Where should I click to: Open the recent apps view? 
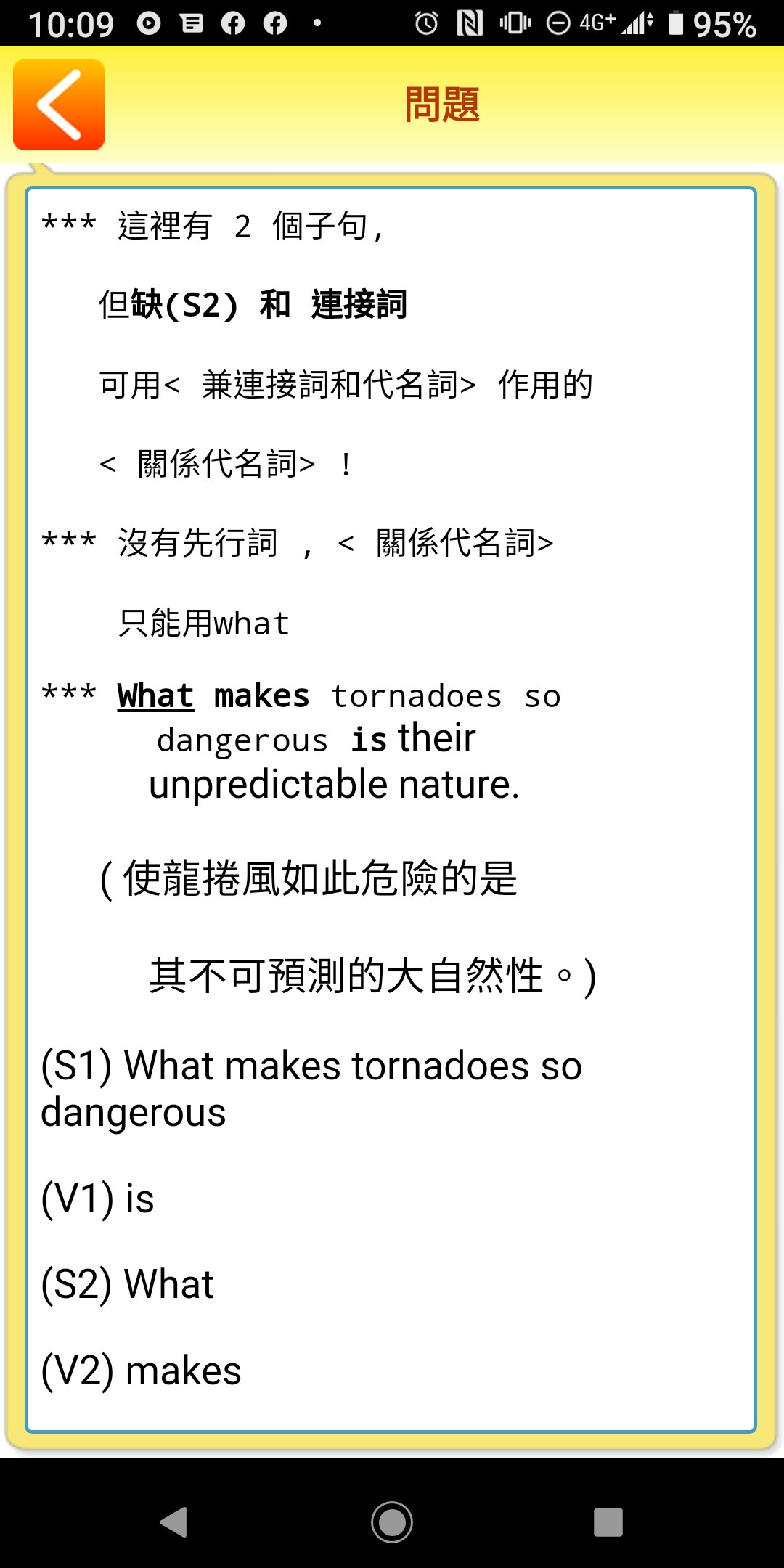point(608,1522)
